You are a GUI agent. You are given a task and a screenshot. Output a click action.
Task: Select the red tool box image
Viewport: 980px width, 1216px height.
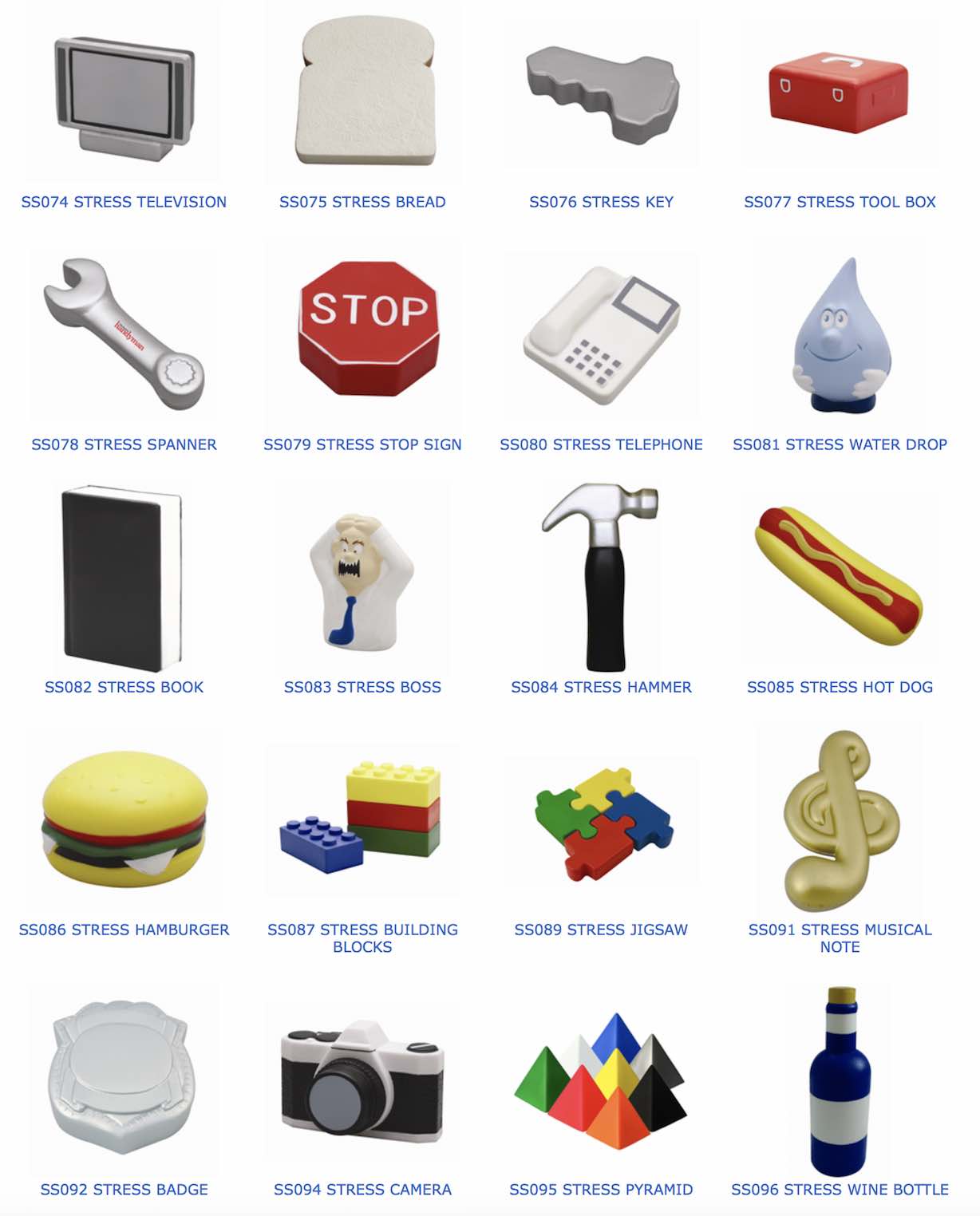[x=839, y=92]
